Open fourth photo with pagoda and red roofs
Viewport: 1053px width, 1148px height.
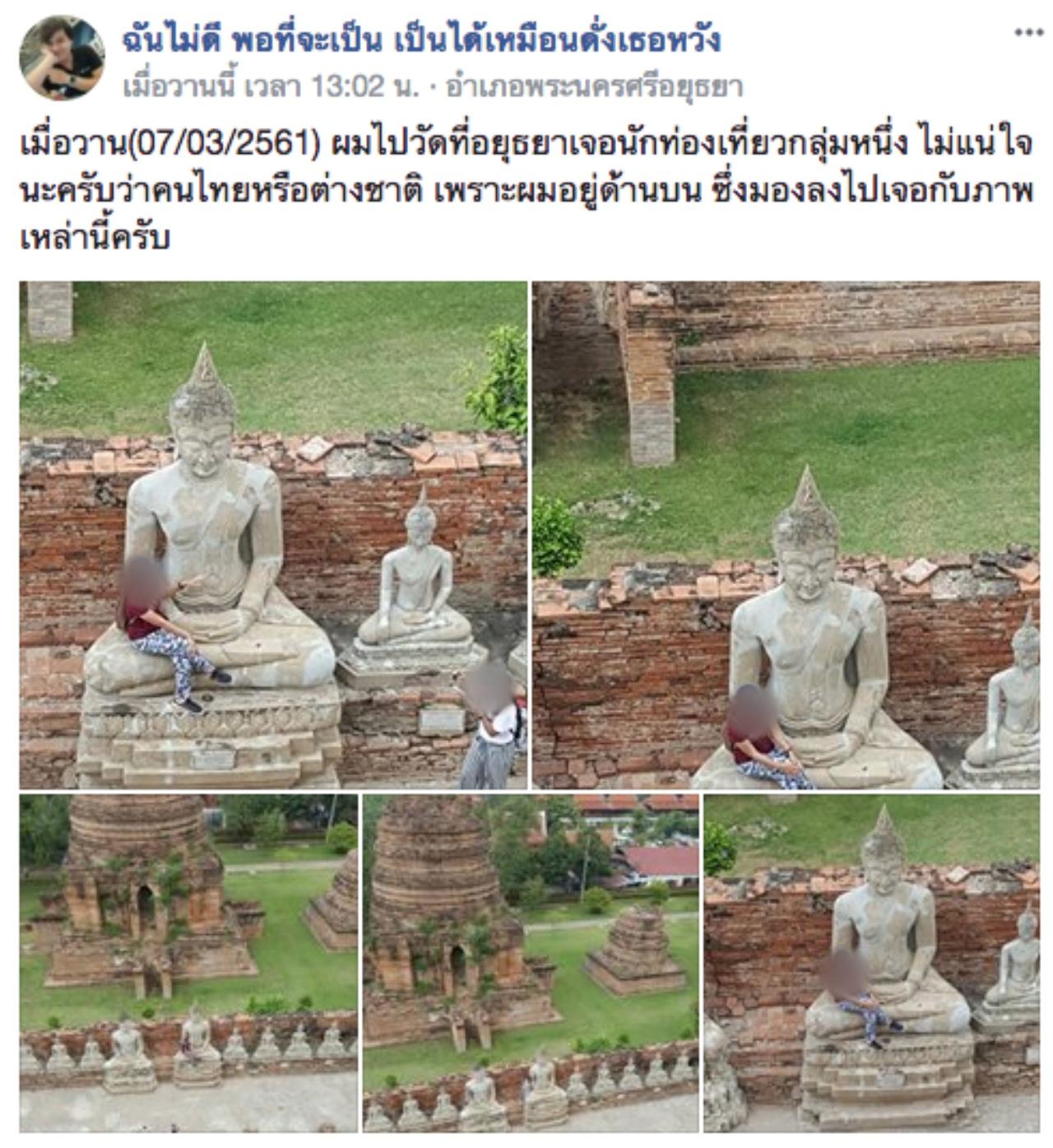pos(531,963)
